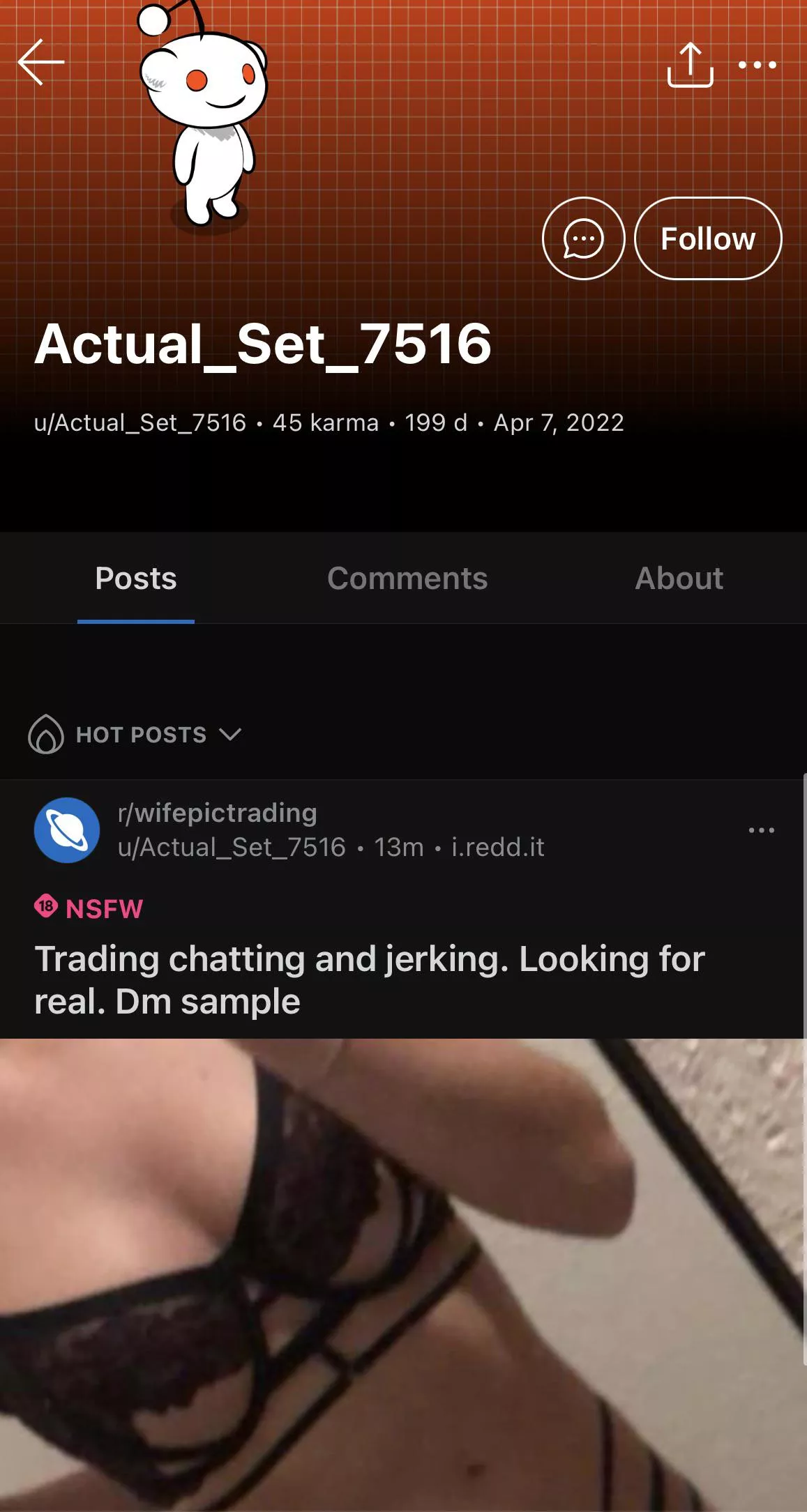Share this user profile

coord(690,65)
